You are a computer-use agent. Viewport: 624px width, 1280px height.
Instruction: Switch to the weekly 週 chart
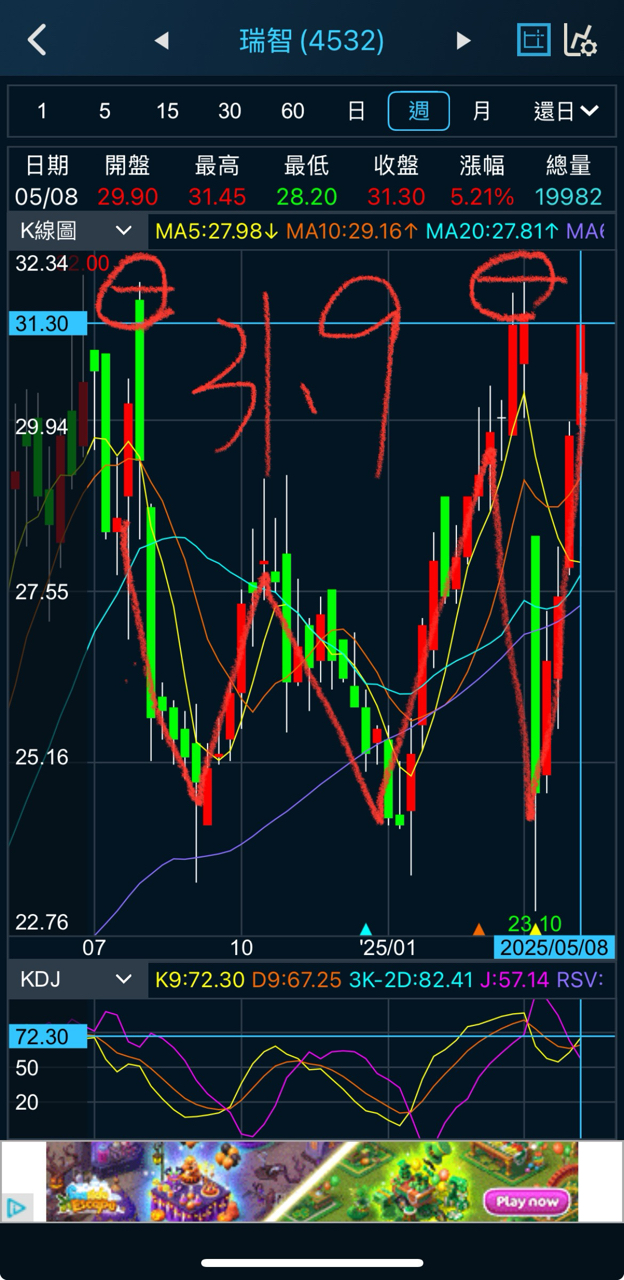(419, 111)
